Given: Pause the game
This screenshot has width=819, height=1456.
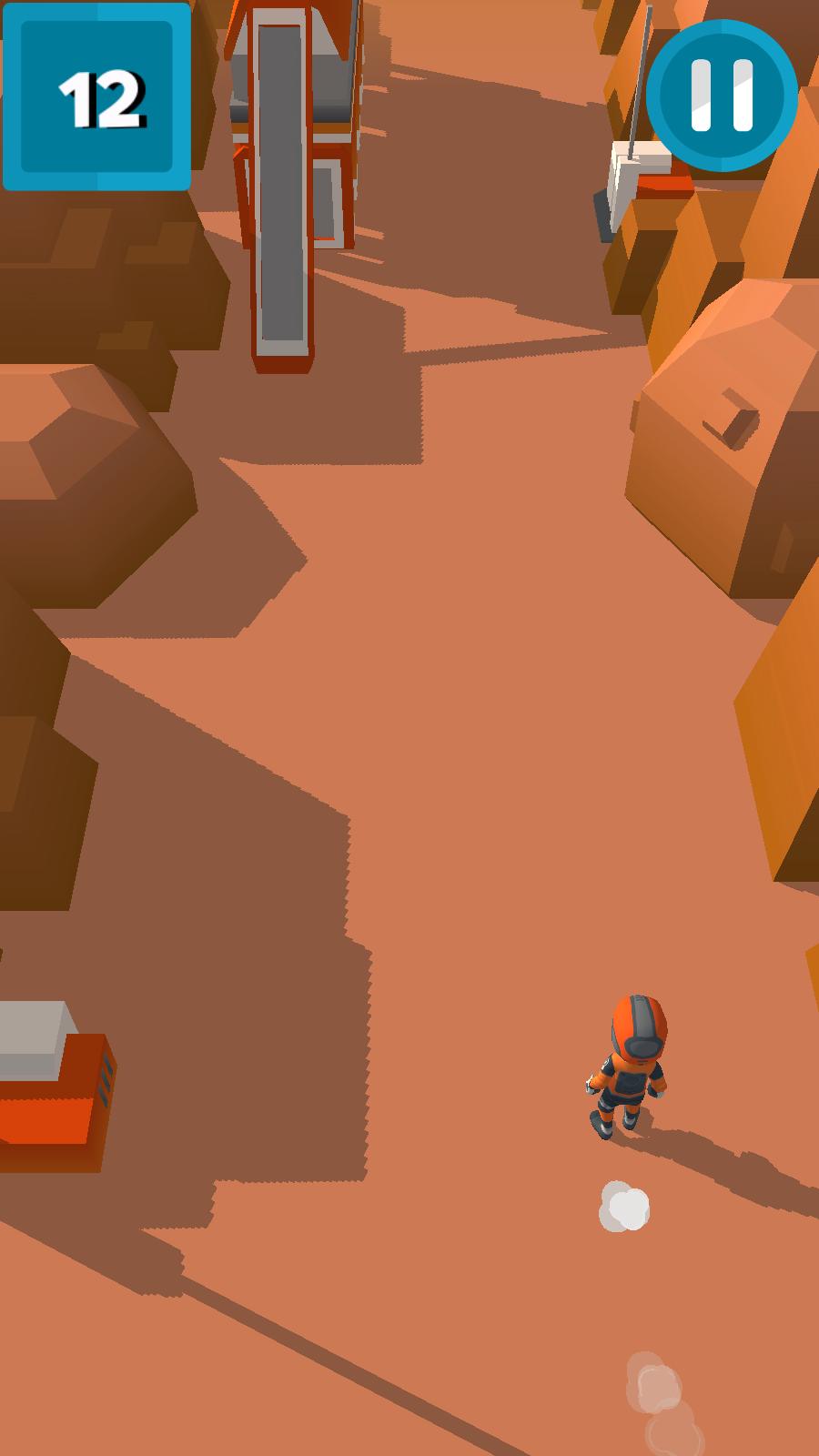Looking at the screenshot, I should pos(723,95).
